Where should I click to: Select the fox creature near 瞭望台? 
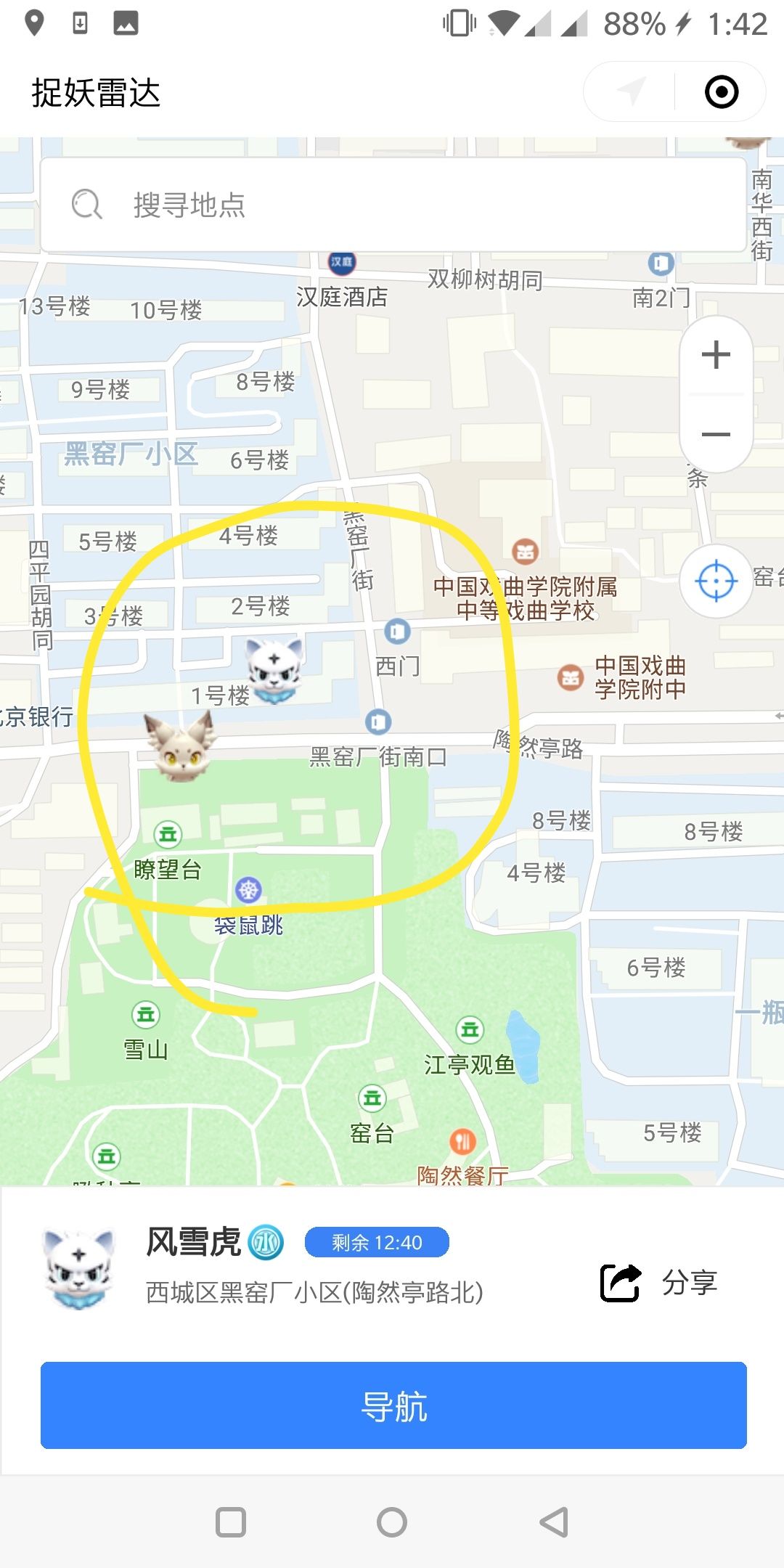click(x=181, y=748)
